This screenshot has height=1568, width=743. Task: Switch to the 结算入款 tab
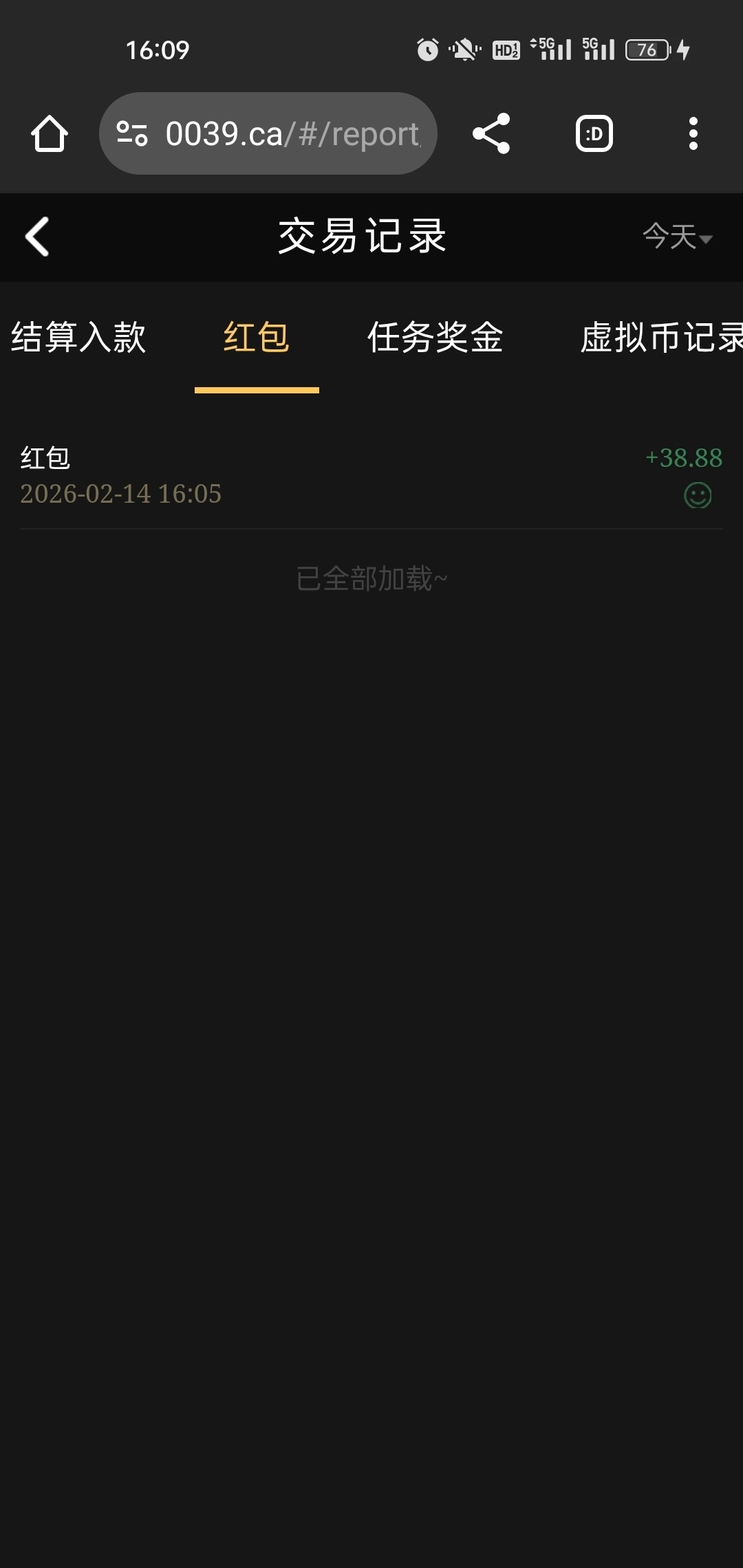78,338
